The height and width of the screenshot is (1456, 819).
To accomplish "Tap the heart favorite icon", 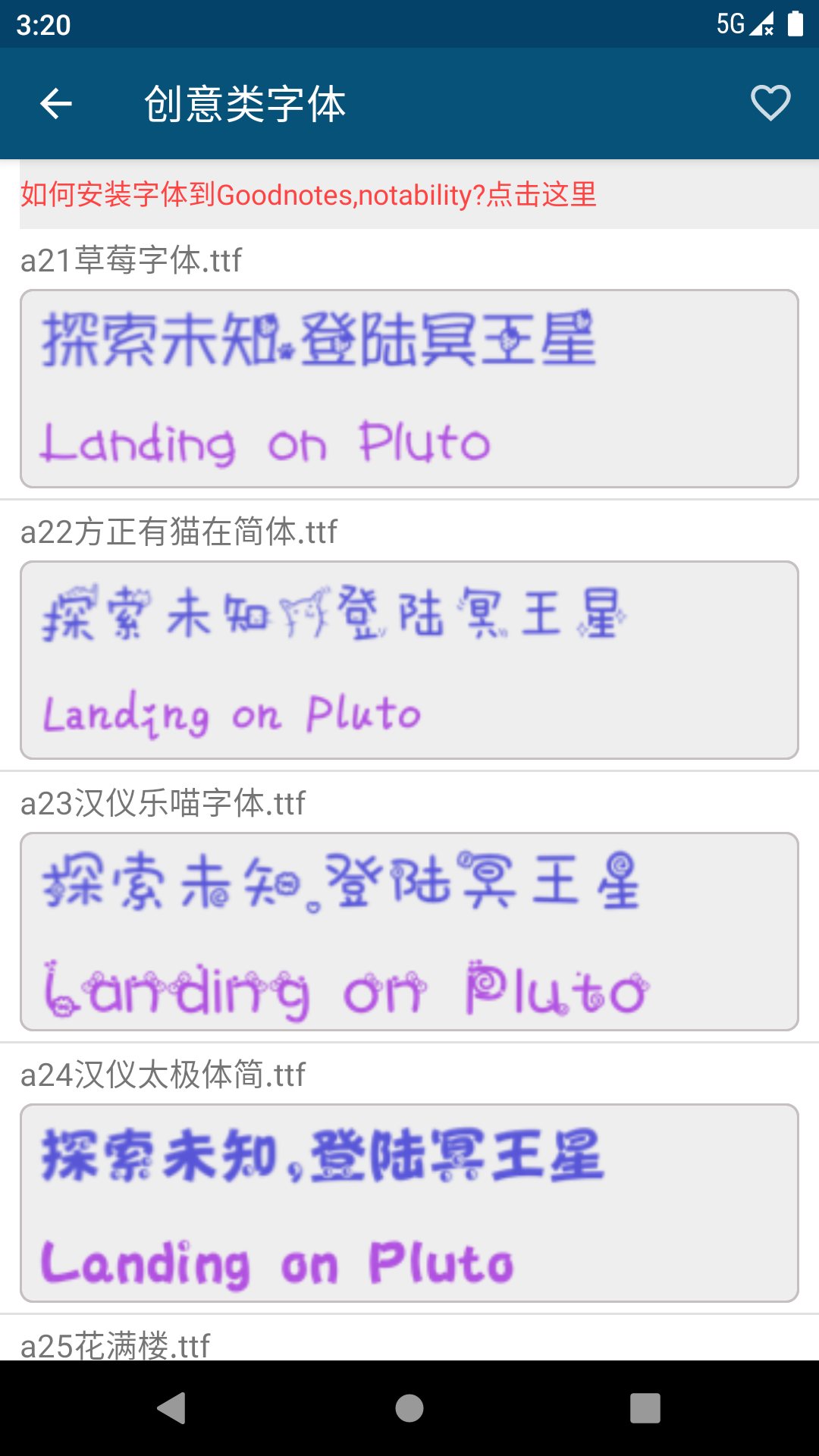I will [x=770, y=104].
